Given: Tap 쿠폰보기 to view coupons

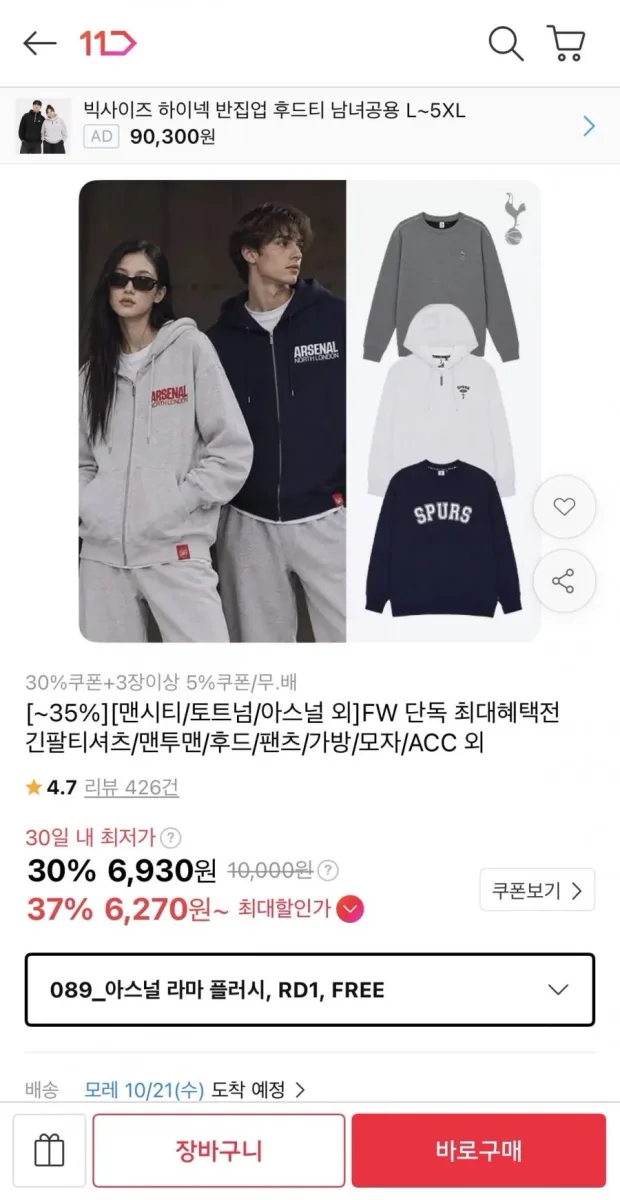Looking at the screenshot, I should [537, 890].
